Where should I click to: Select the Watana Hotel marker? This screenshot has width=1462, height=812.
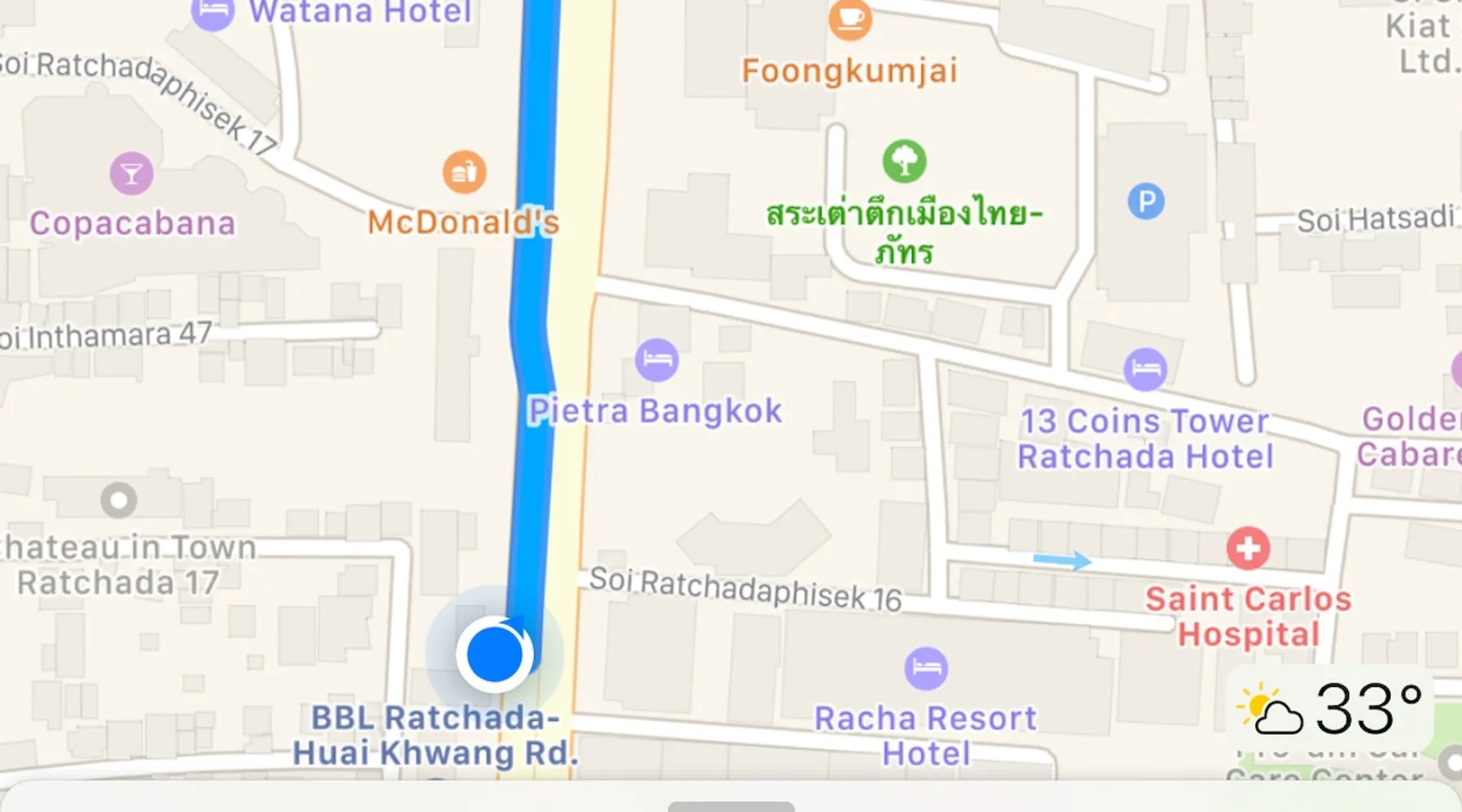213,11
